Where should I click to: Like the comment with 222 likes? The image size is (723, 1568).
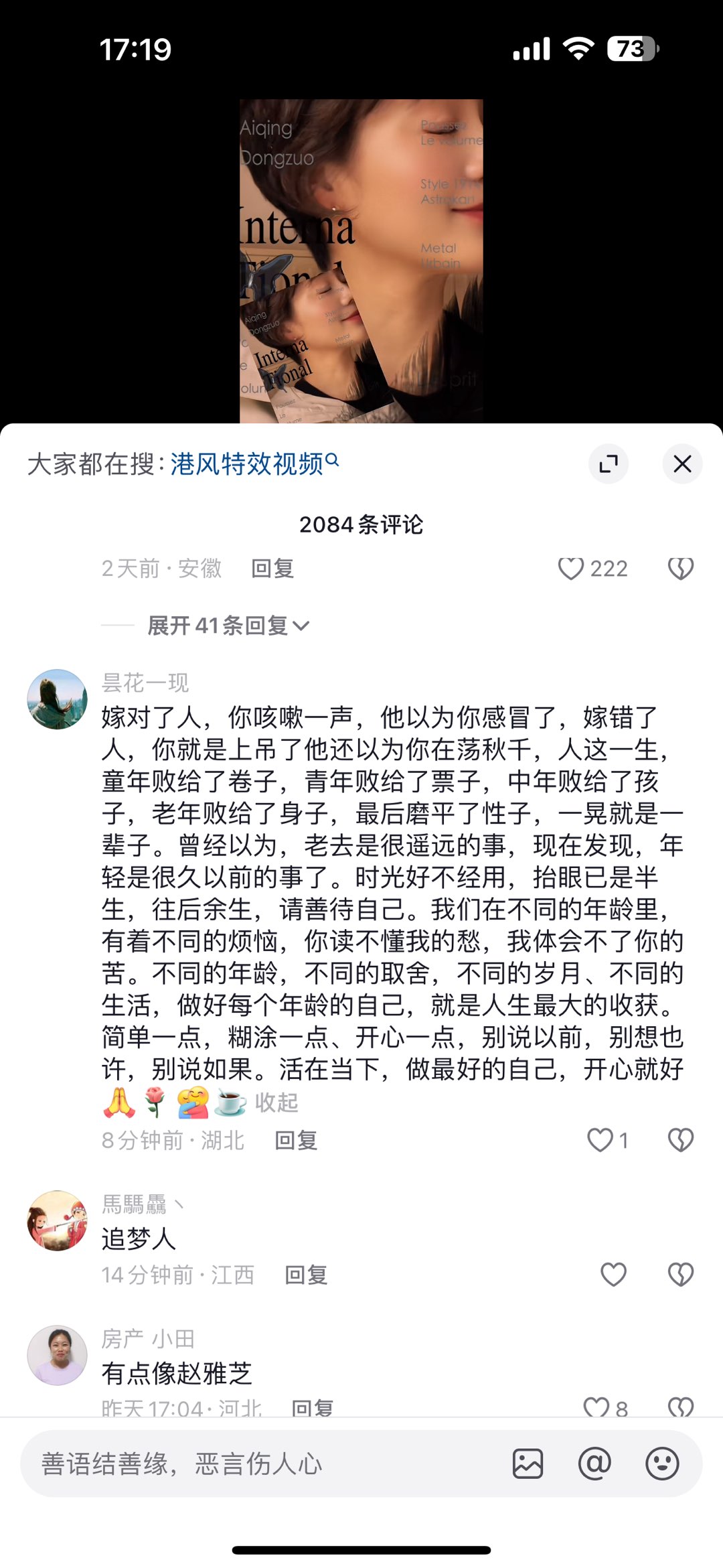coord(571,569)
